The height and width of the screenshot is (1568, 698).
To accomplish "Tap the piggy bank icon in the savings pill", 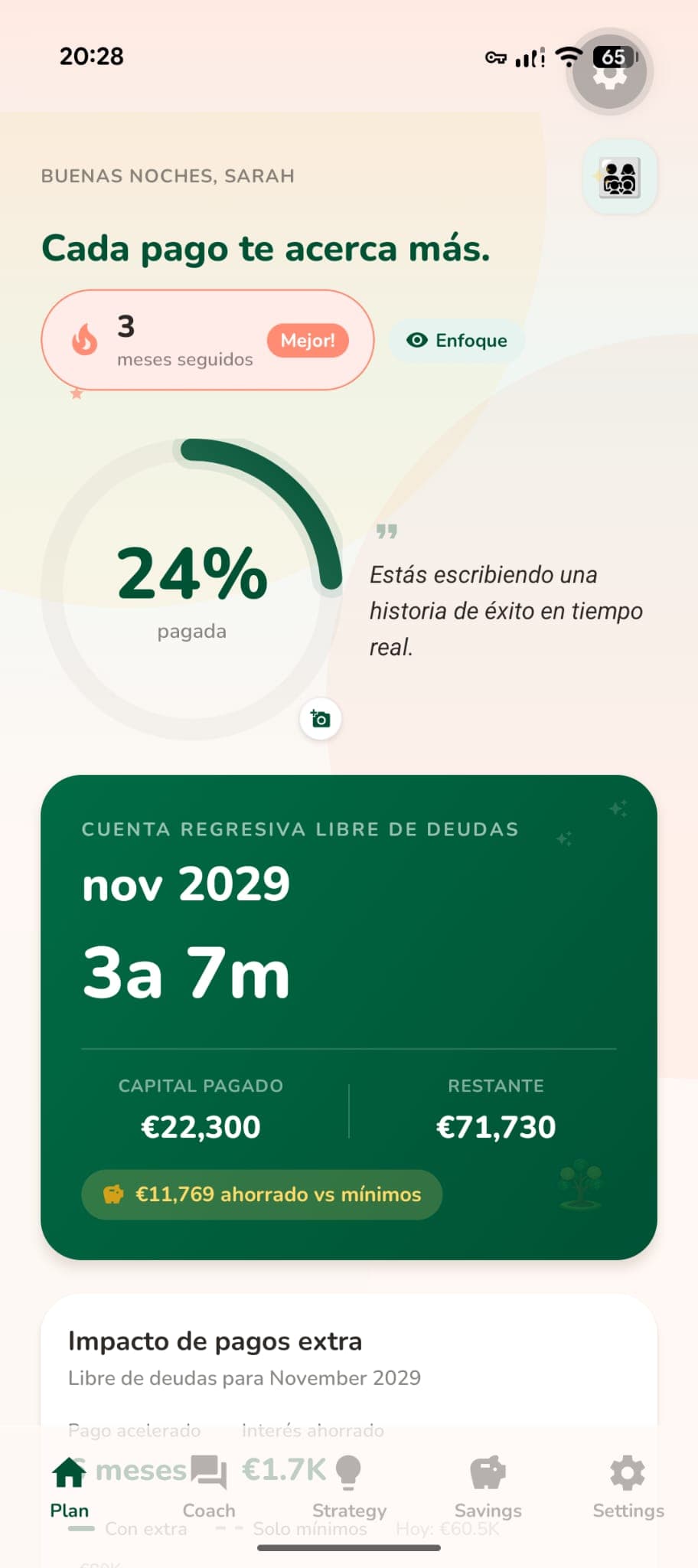I will click(113, 1194).
